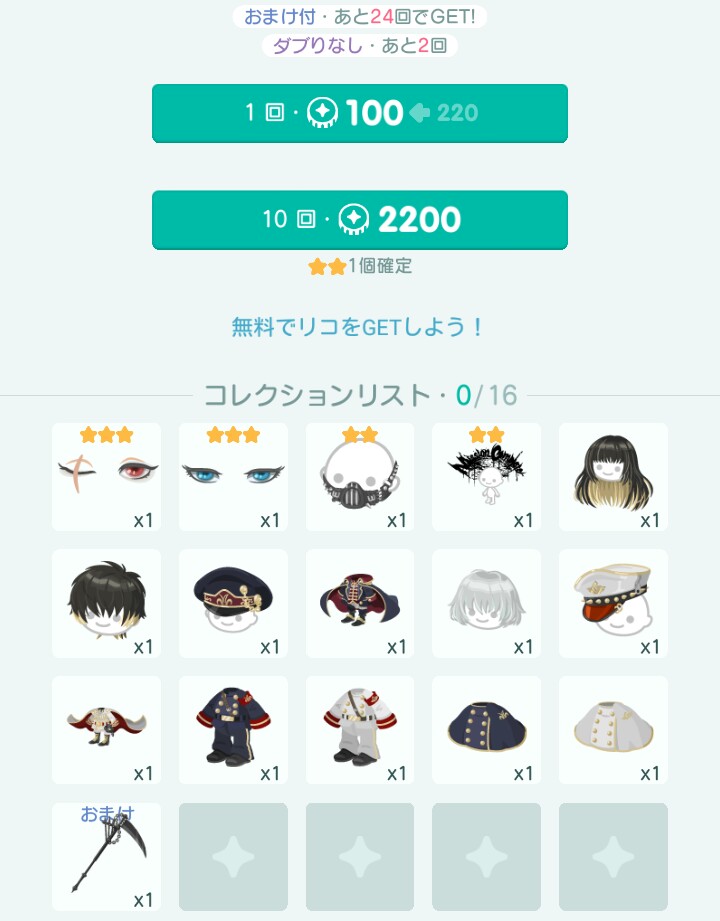The height and width of the screenshot is (921, 720).
Task: Select the short black hair item
Action: pyautogui.click(x=106, y=603)
